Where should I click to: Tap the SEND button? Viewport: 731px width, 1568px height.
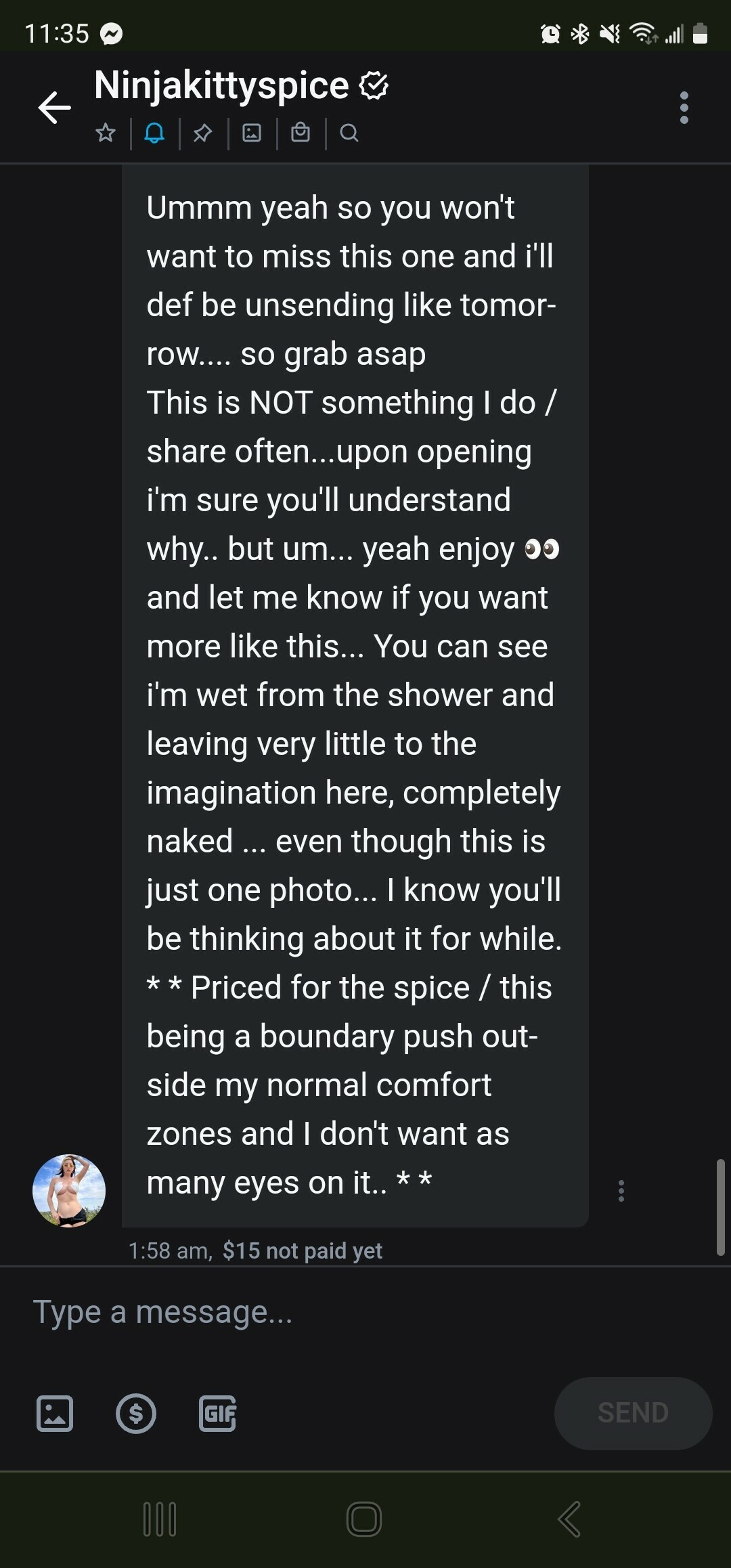point(633,1413)
